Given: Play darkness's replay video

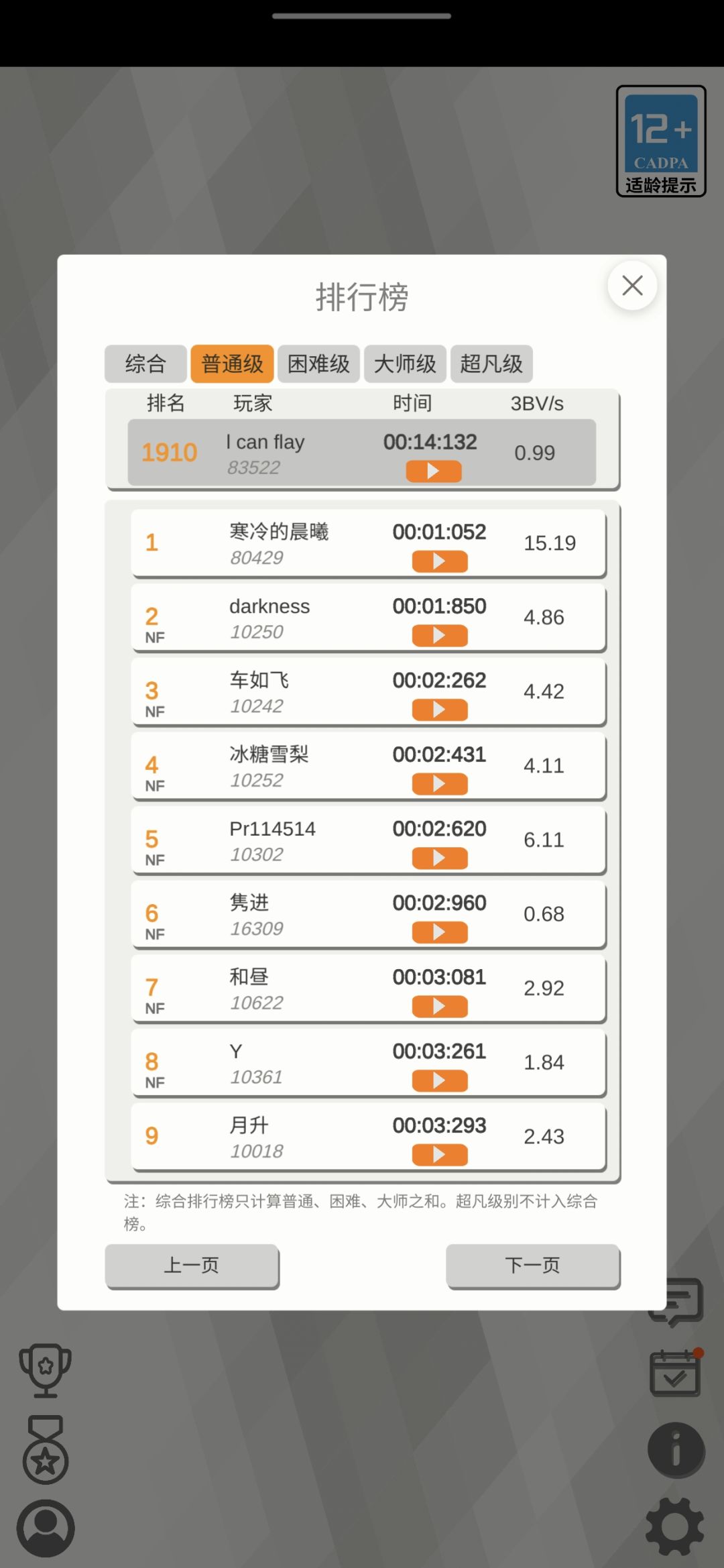Looking at the screenshot, I should click(x=440, y=636).
